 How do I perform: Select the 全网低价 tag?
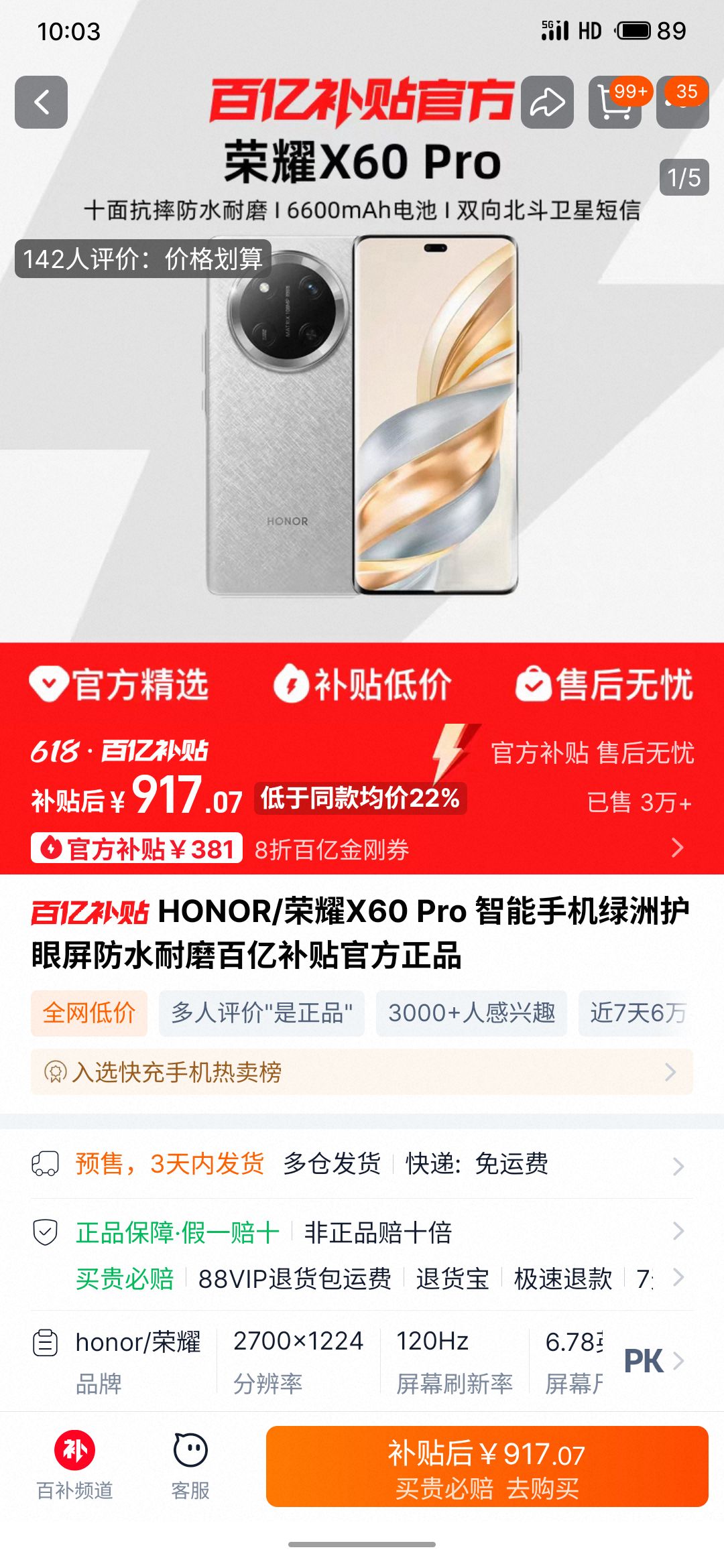(x=89, y=1013)
